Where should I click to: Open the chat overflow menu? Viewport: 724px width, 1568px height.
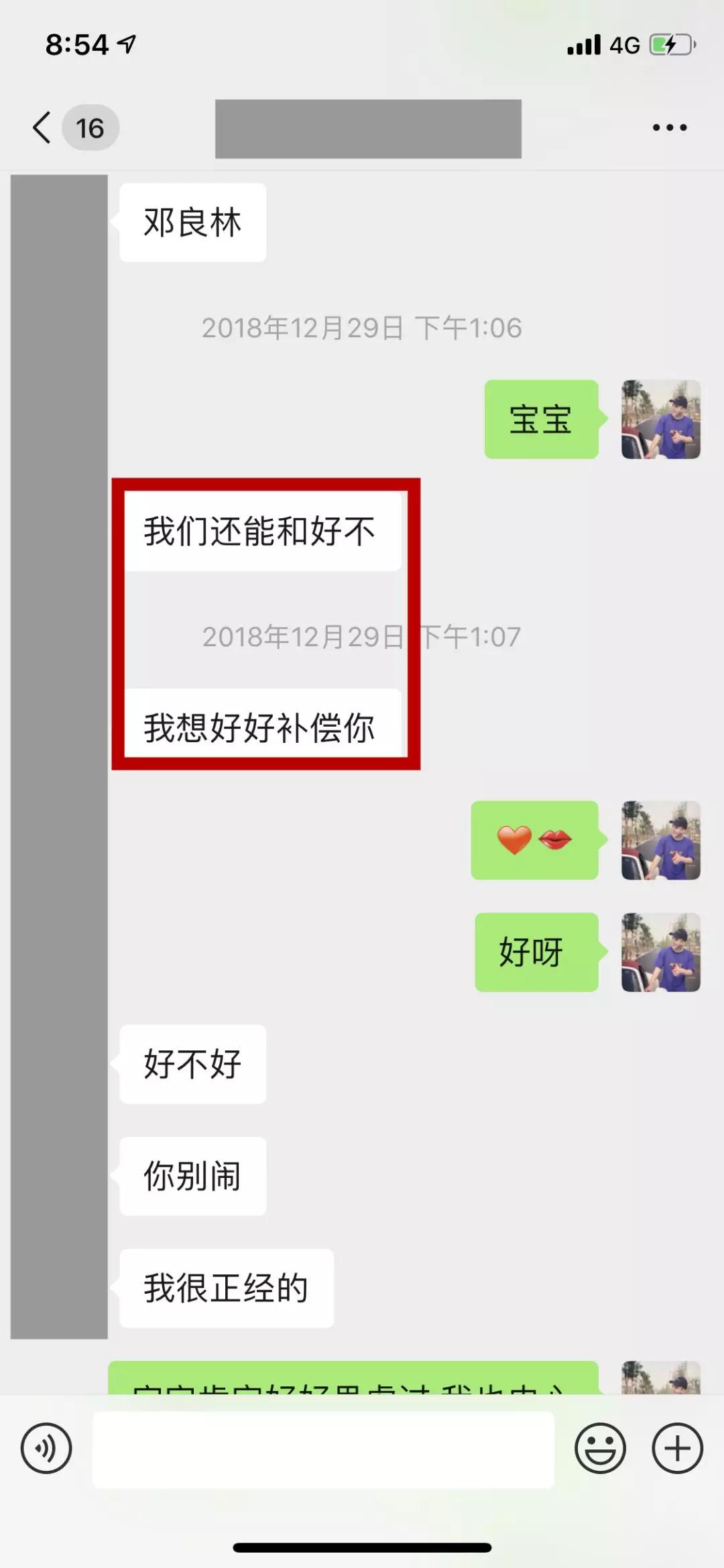[x=670, y=127]
